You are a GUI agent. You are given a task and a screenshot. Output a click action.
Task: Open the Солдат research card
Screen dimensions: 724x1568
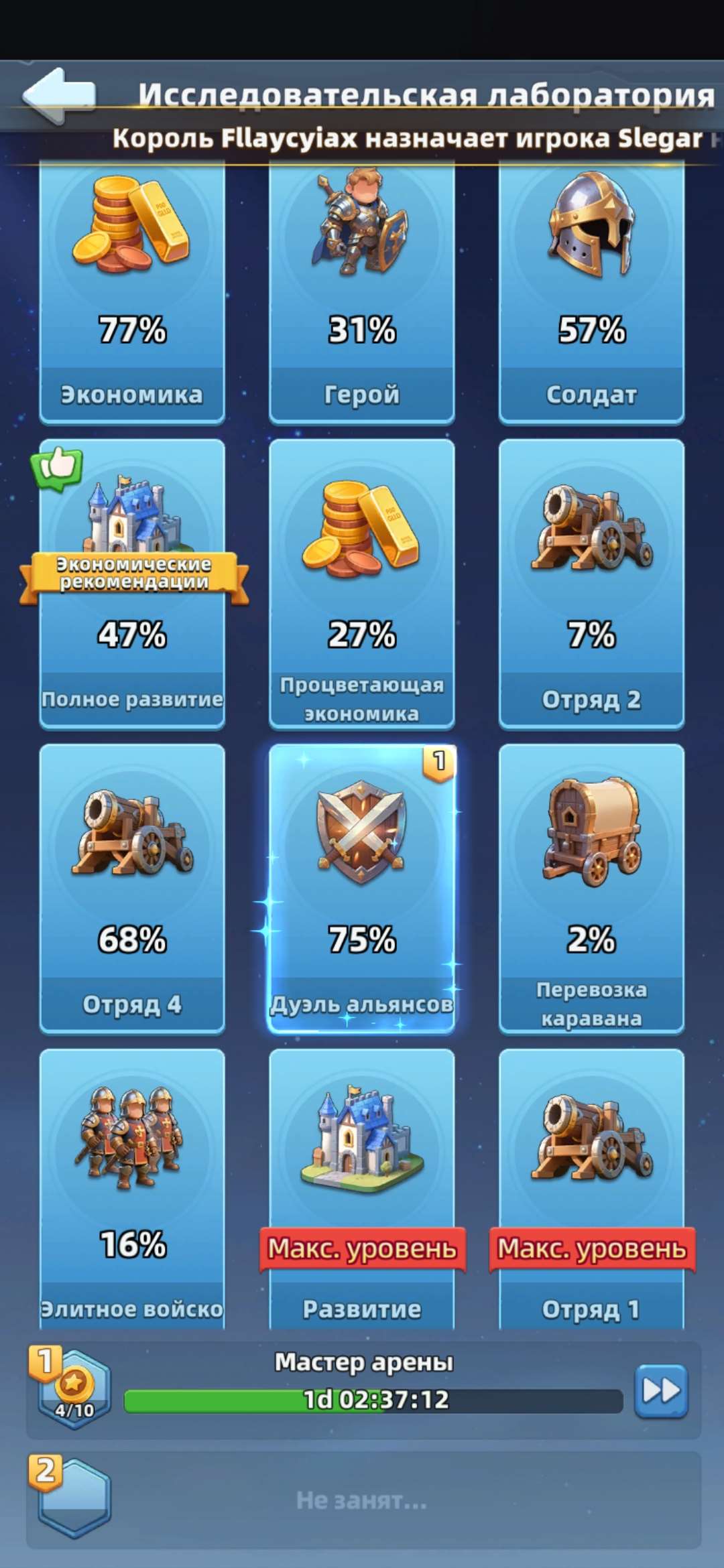591,293
